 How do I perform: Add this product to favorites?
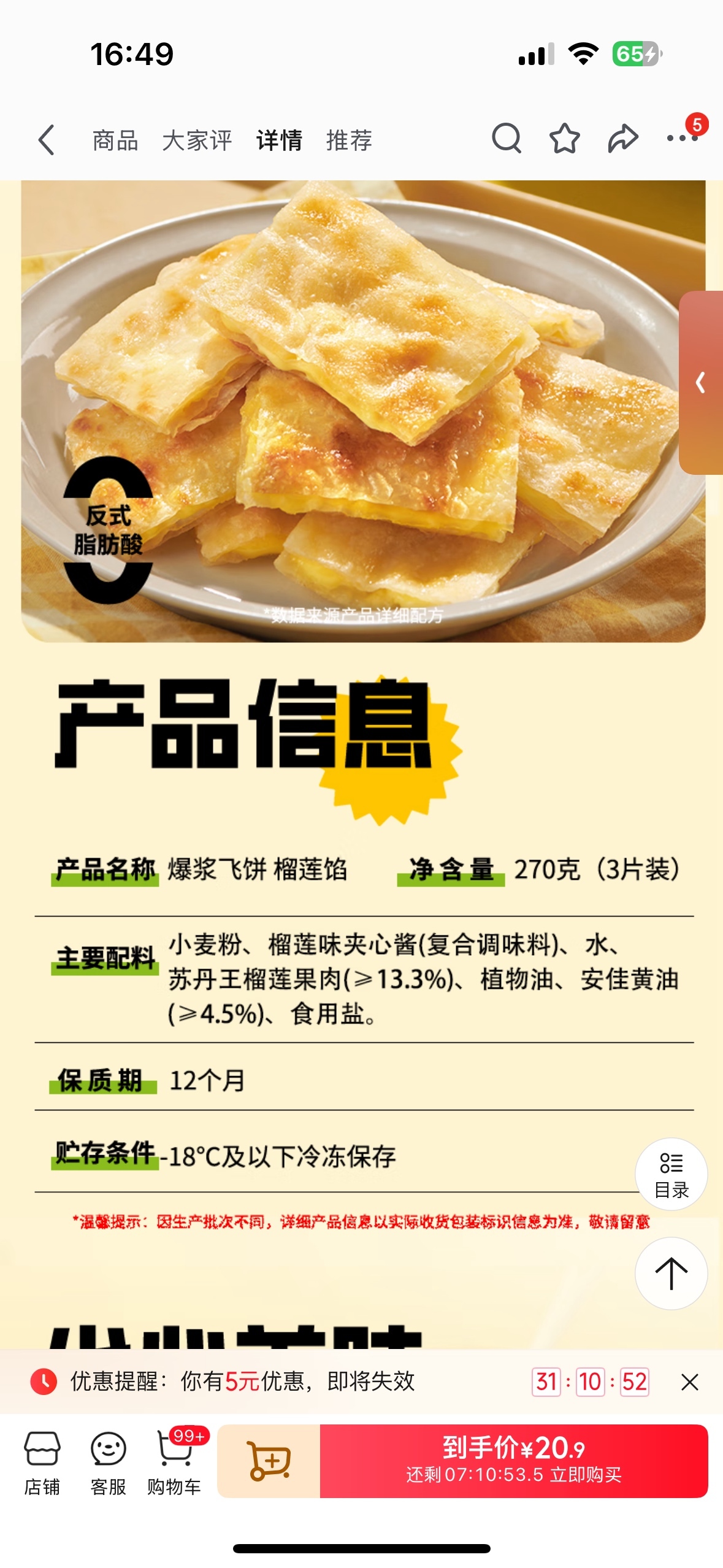564,139
